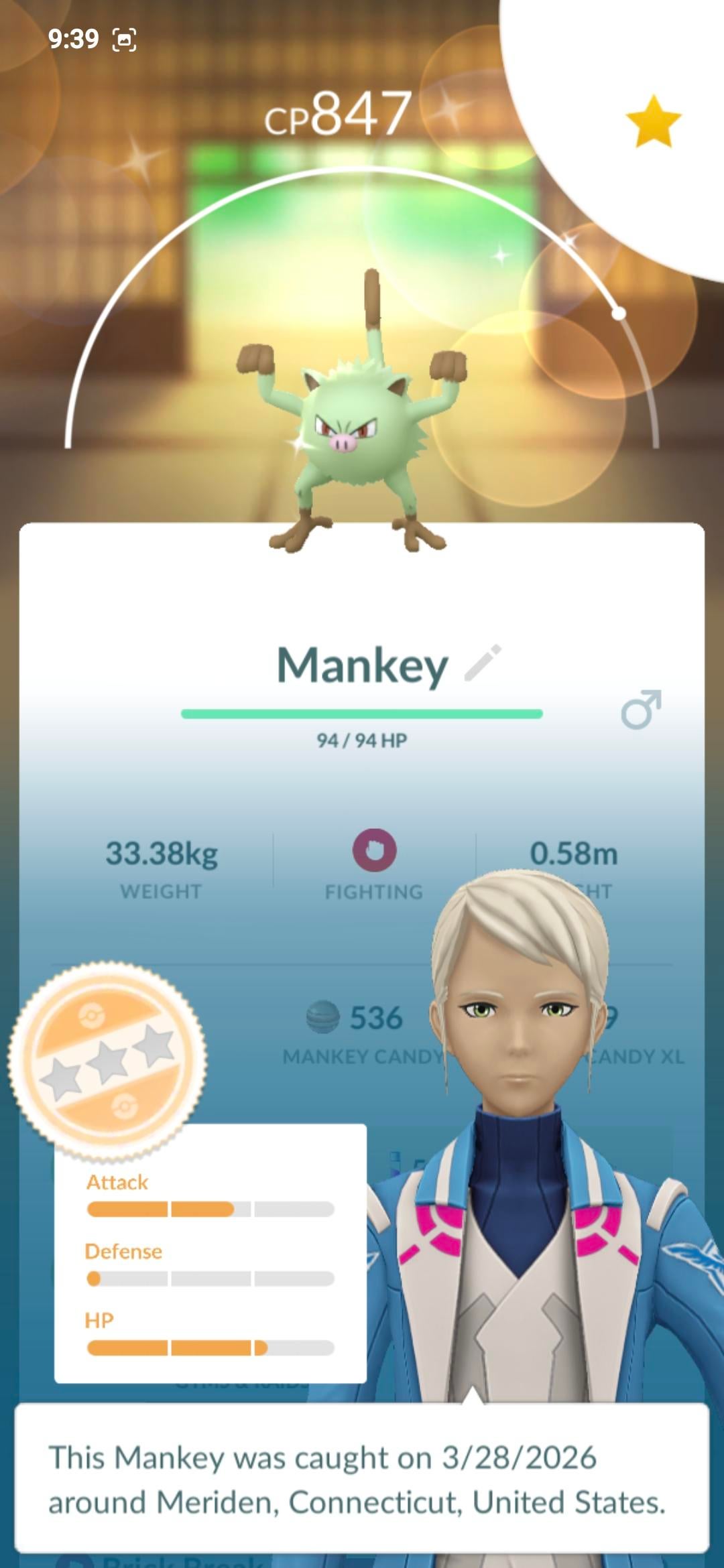Mark Mankey as favorite with the star
This screenshot has width=724, height=1568.
pos(653,122)
